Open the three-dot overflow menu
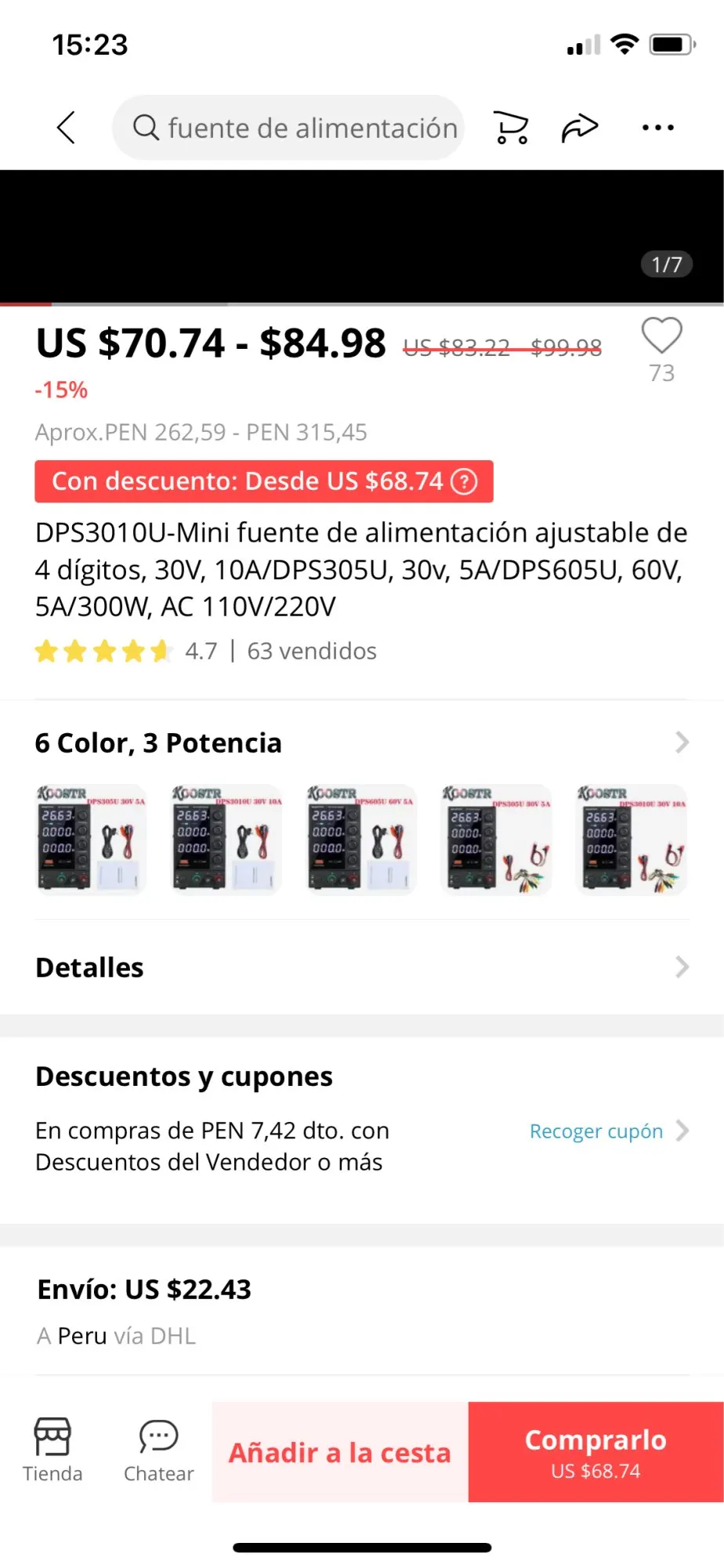The height and width of the screenshot is (1568, 724). point(657,128)
